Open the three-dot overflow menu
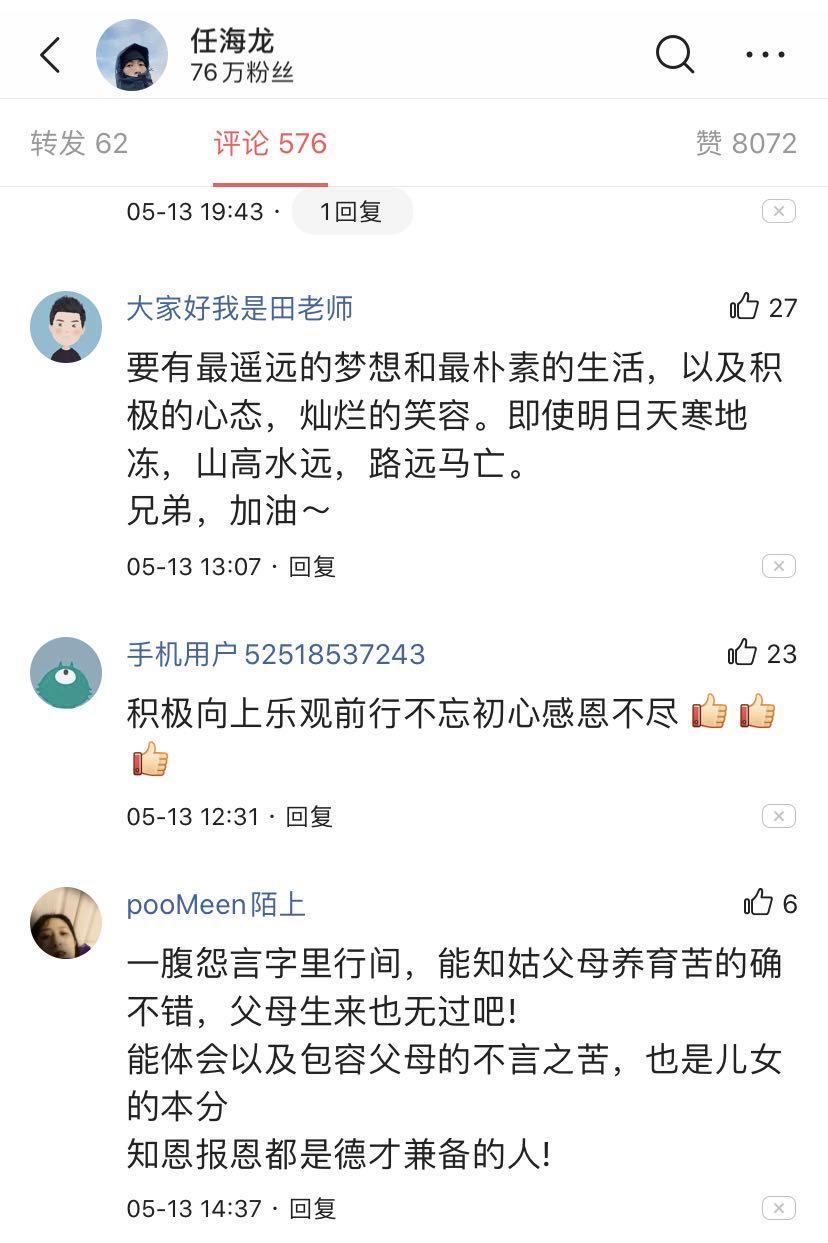828x1243 pixels. coord(766,54)
